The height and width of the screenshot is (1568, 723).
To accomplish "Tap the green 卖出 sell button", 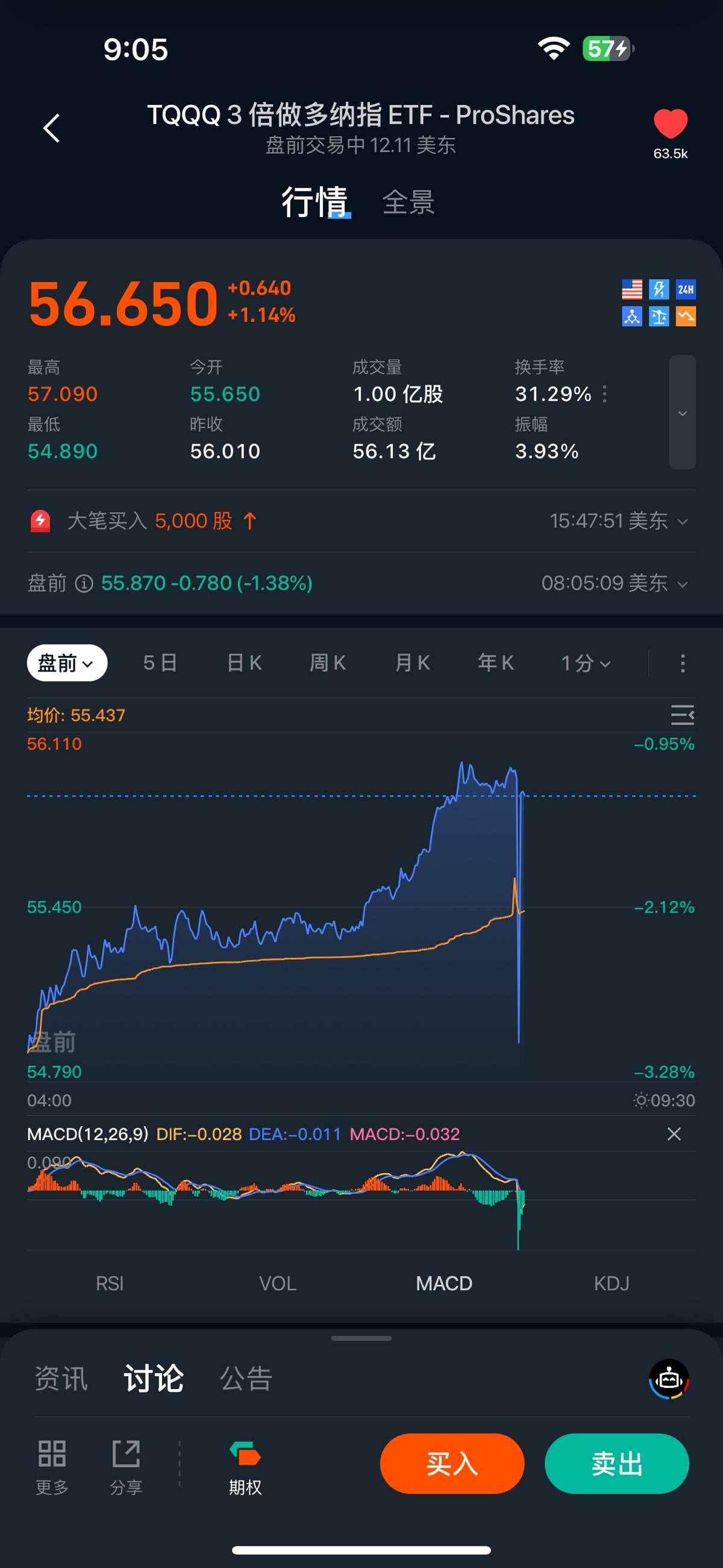I will pos(616,1463).
